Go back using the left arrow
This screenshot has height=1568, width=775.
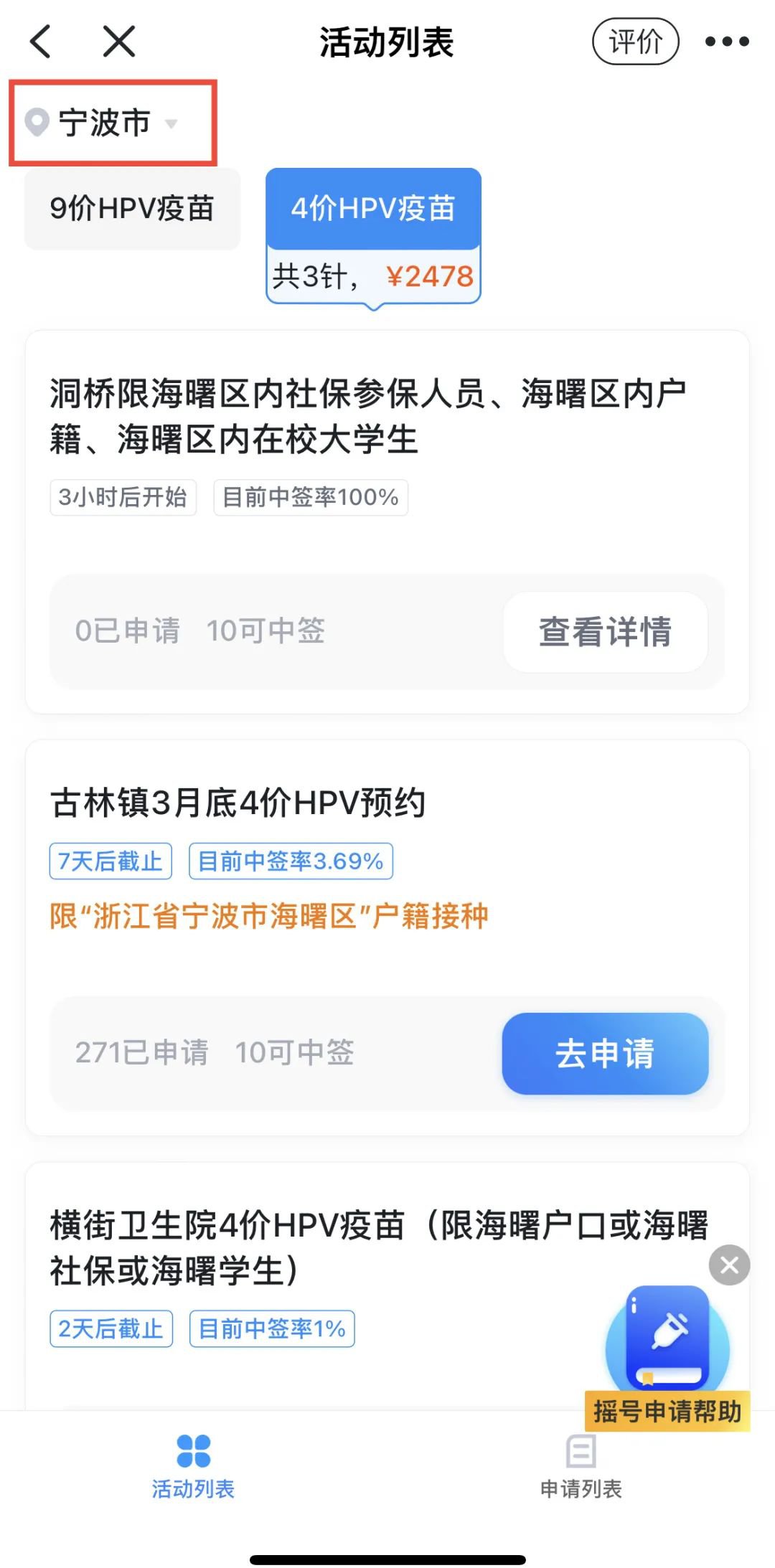coord(42,42)
